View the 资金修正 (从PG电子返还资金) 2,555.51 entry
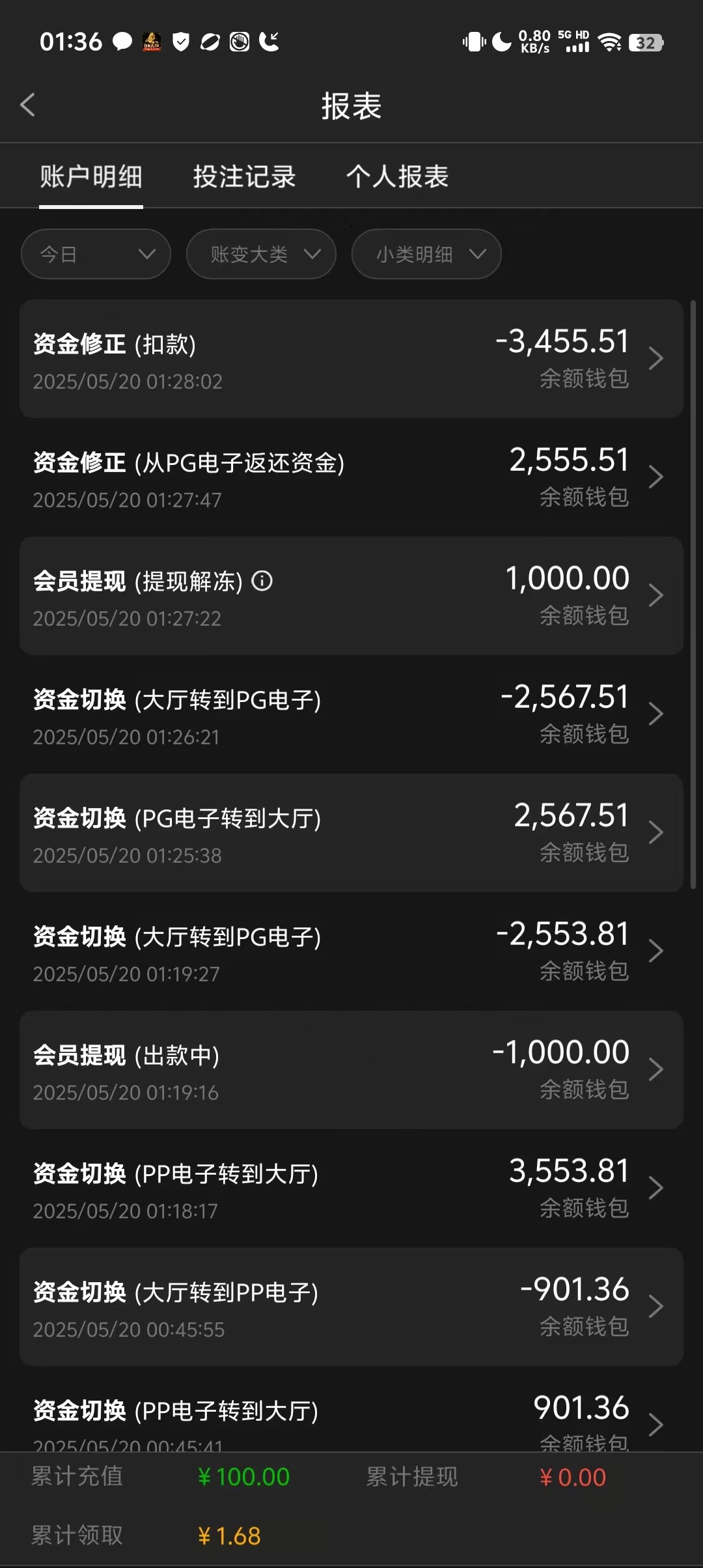The width and height of the screenshot is (703, 1568). 351,477
